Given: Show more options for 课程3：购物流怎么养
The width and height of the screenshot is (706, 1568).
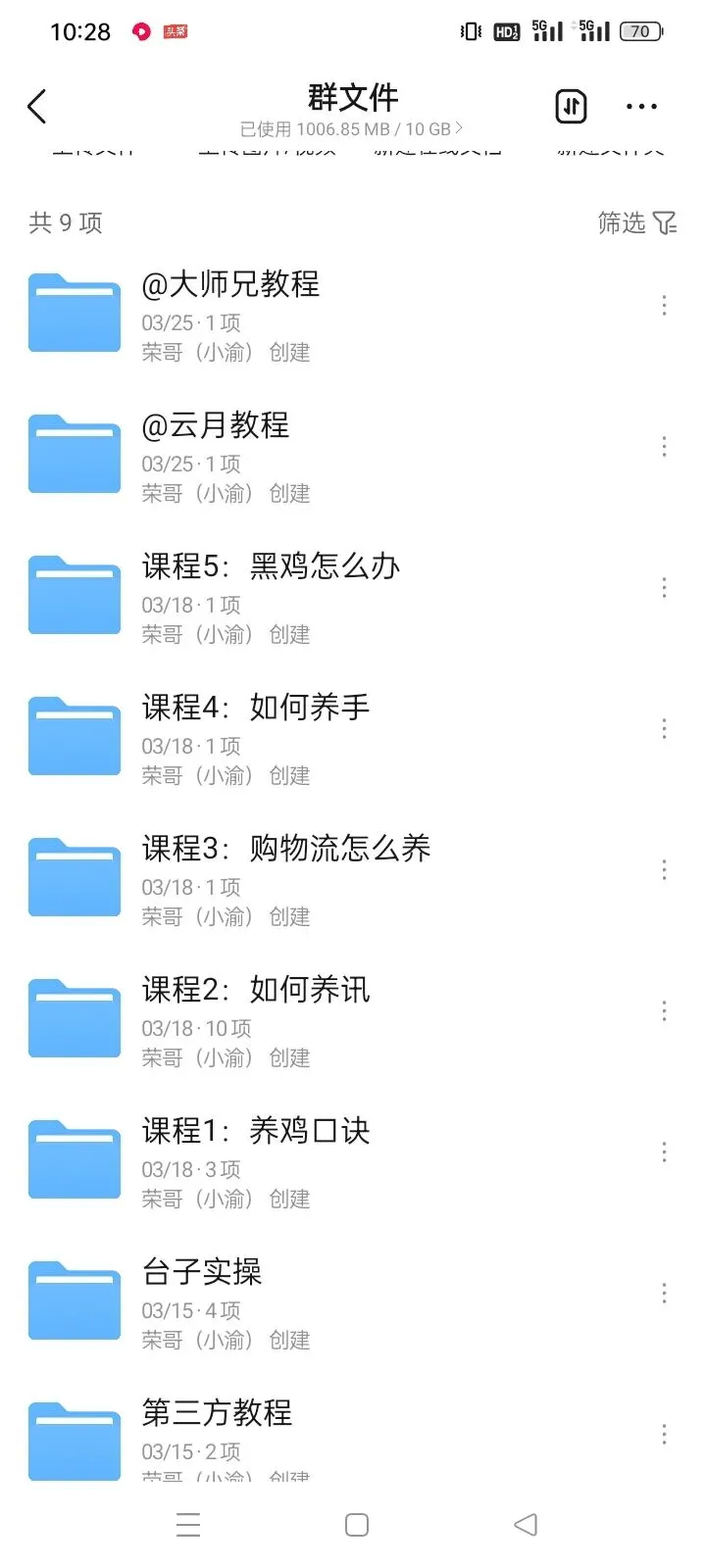Looking at the screenshot, I should tap(664, 870).
